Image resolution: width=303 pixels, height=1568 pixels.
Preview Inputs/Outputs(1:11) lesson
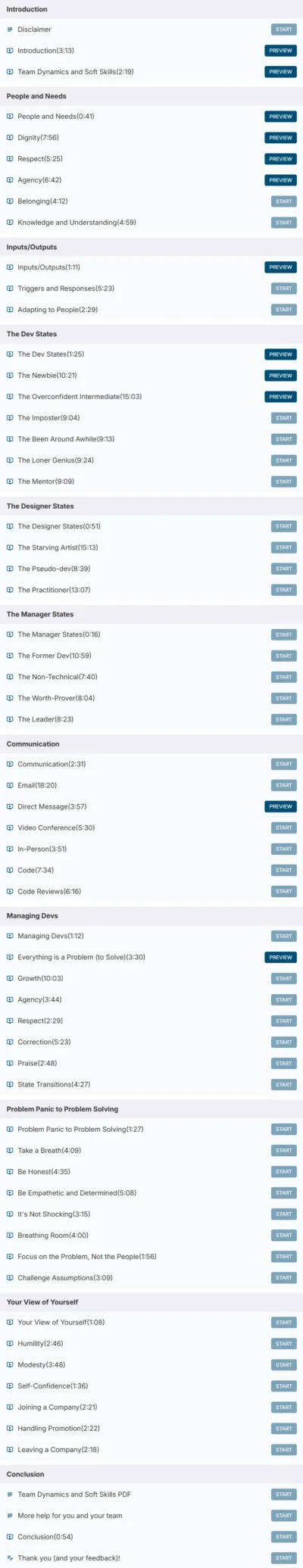280,267
